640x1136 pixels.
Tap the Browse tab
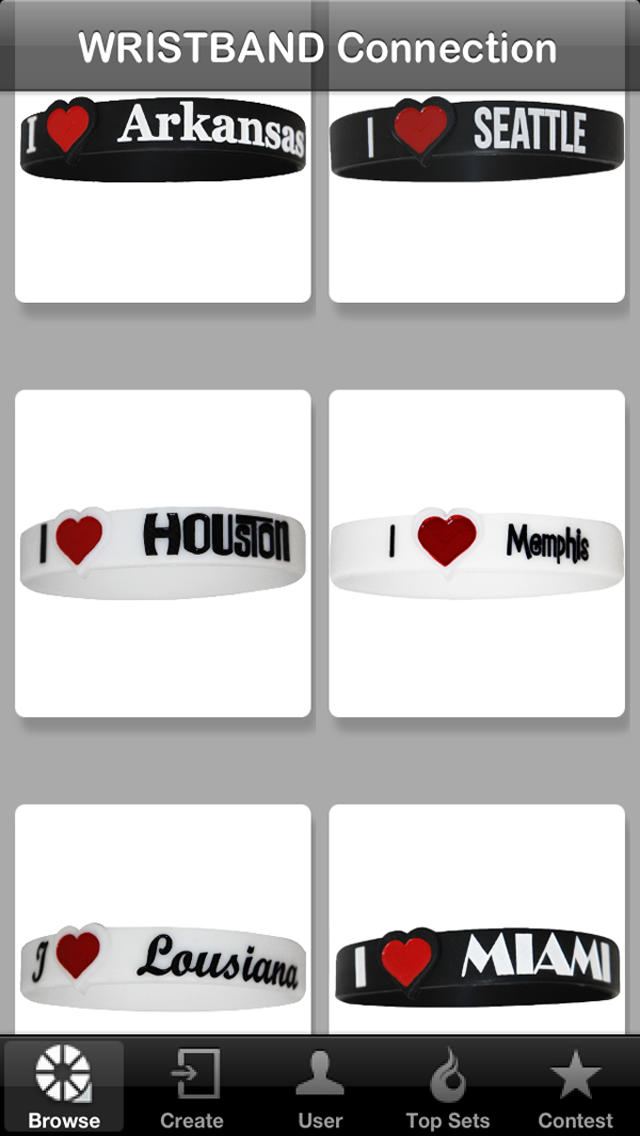tap(64, 1086)
